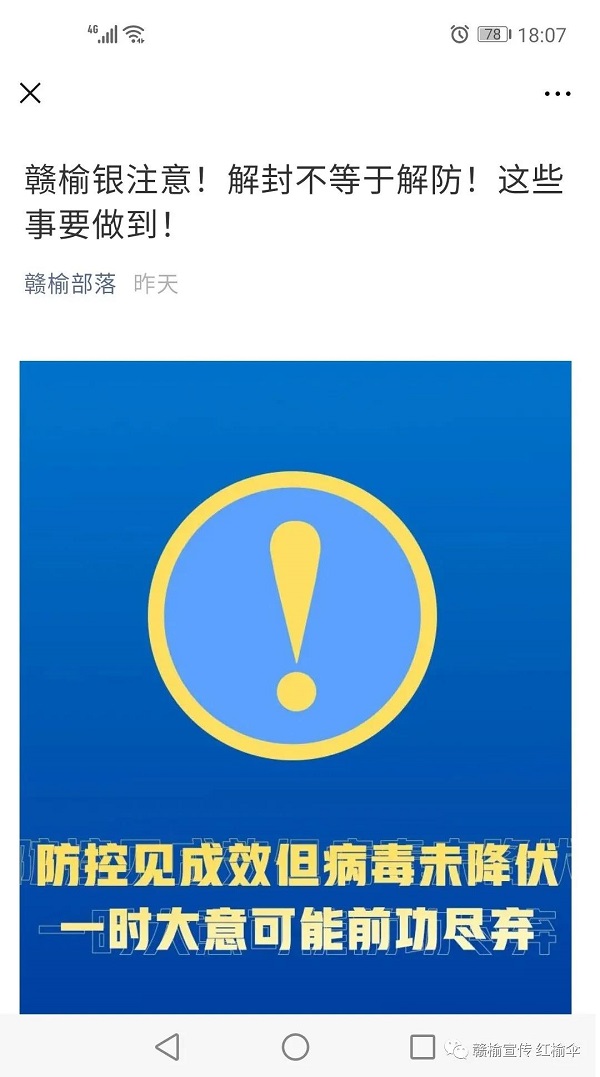600x1077 pixels.
Task: Open the 赣榆部落 account link
Action: (x=71, y=284)
